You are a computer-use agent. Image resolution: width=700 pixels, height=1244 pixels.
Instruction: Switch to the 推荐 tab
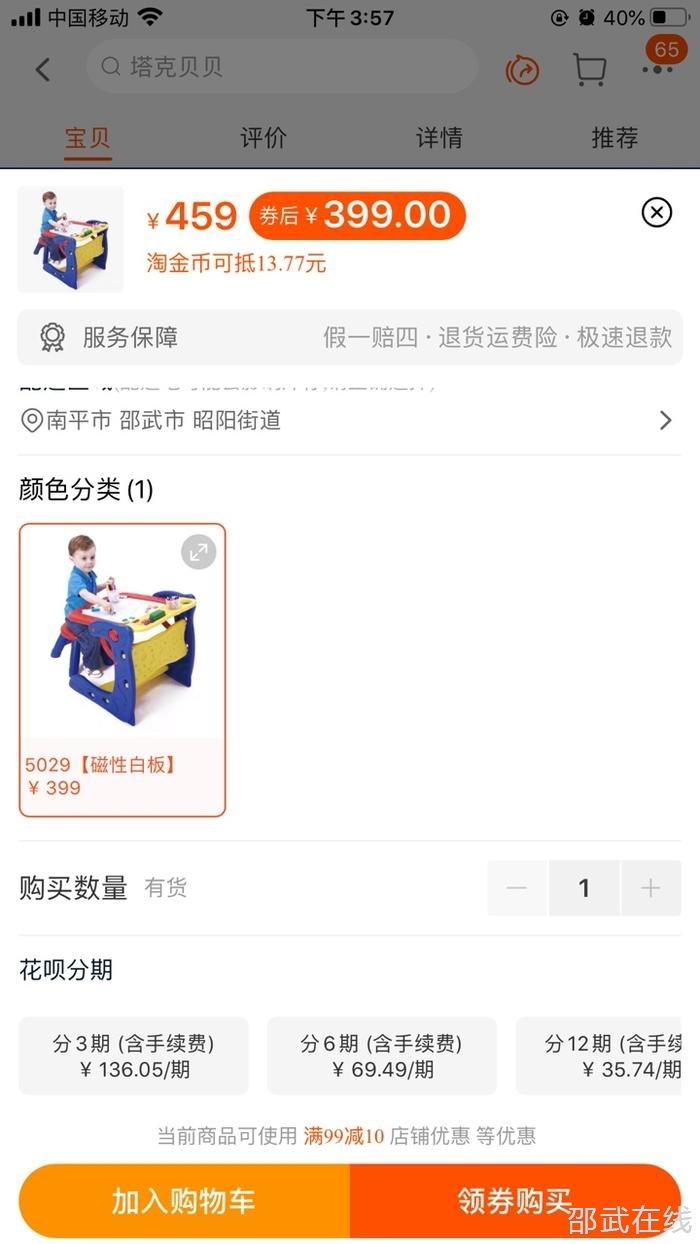(x=614, y=138)
